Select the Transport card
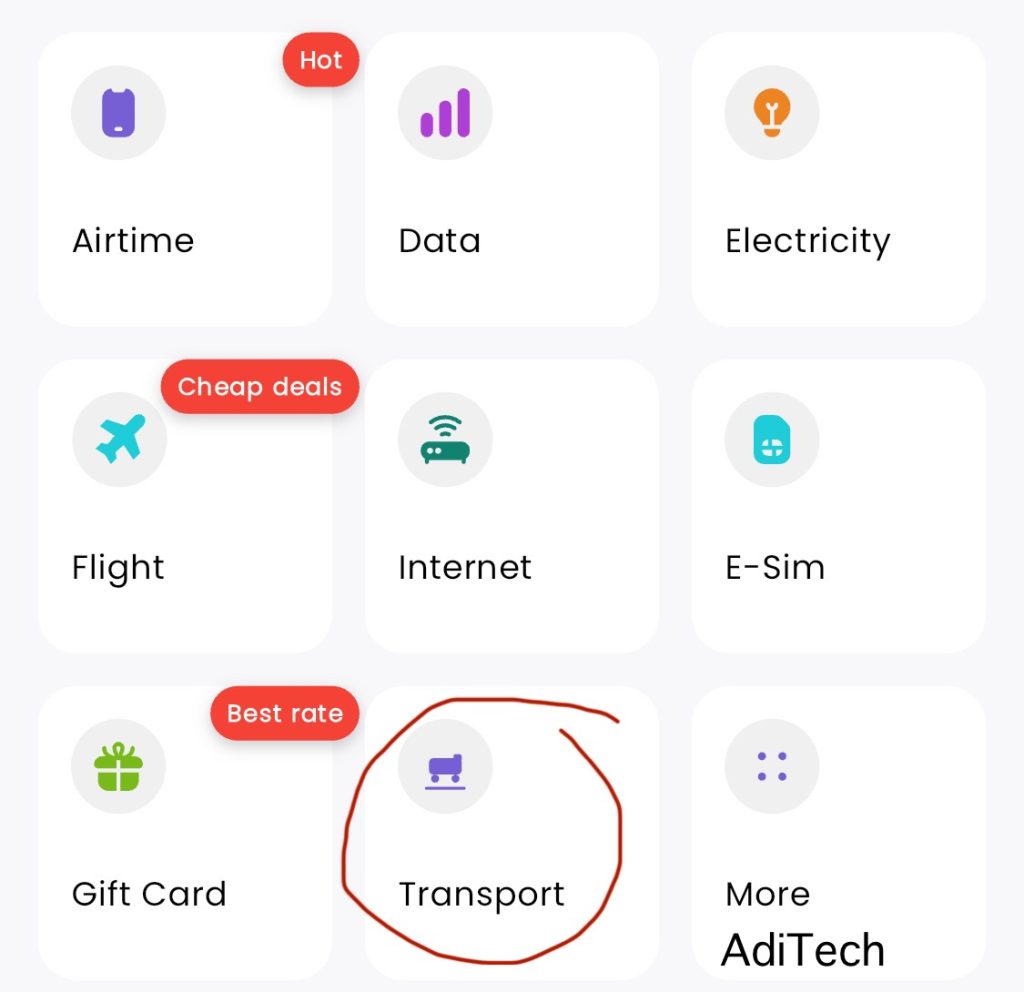This screenshot has height=992, width=1024. pyautogui.click(x=511, y=833)
